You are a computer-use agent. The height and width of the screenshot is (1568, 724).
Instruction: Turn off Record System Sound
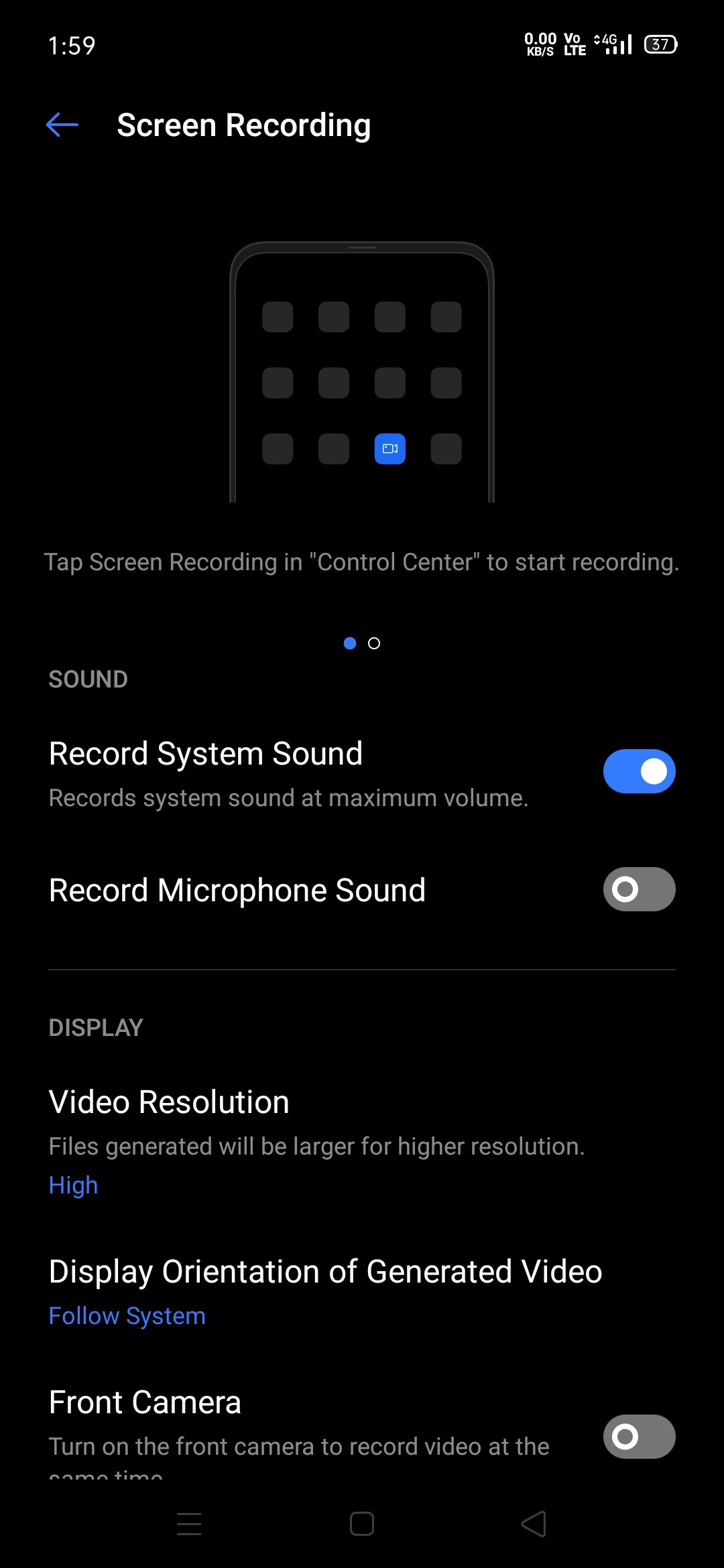(639, 771)
